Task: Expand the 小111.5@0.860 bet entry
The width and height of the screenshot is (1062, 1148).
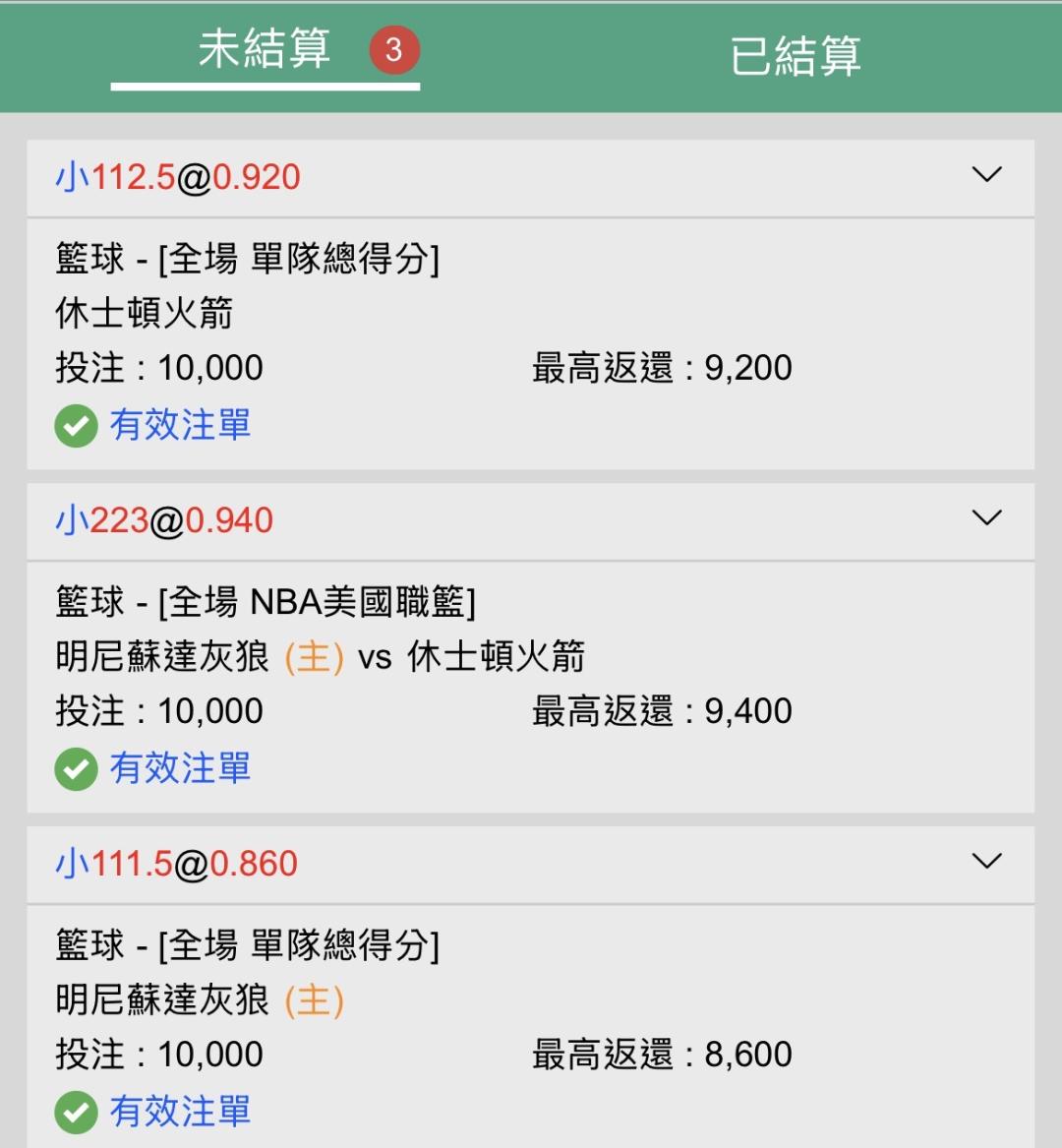Action: point(986,861)
